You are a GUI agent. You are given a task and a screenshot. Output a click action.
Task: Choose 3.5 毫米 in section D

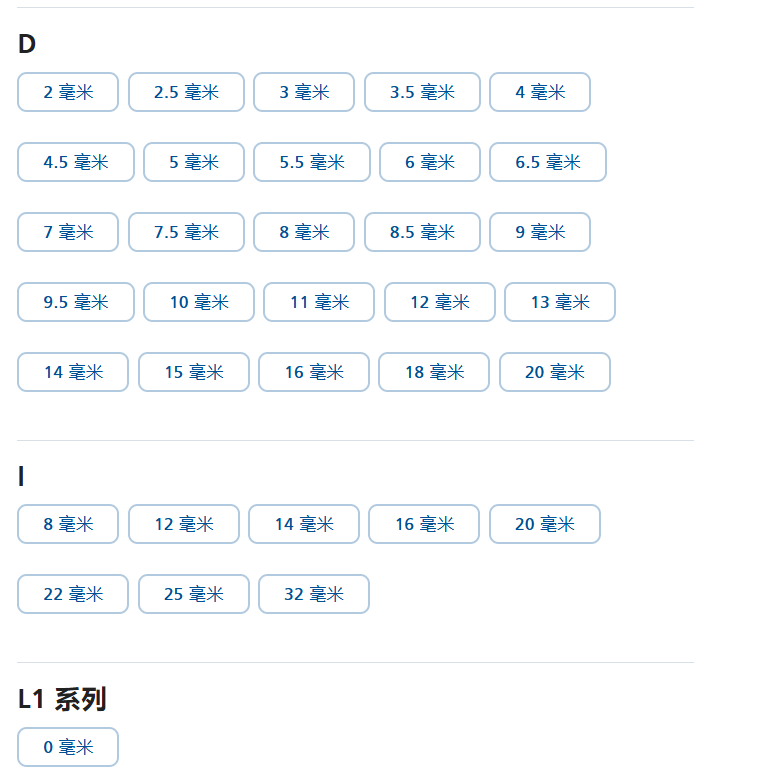(x=422, y=92)
